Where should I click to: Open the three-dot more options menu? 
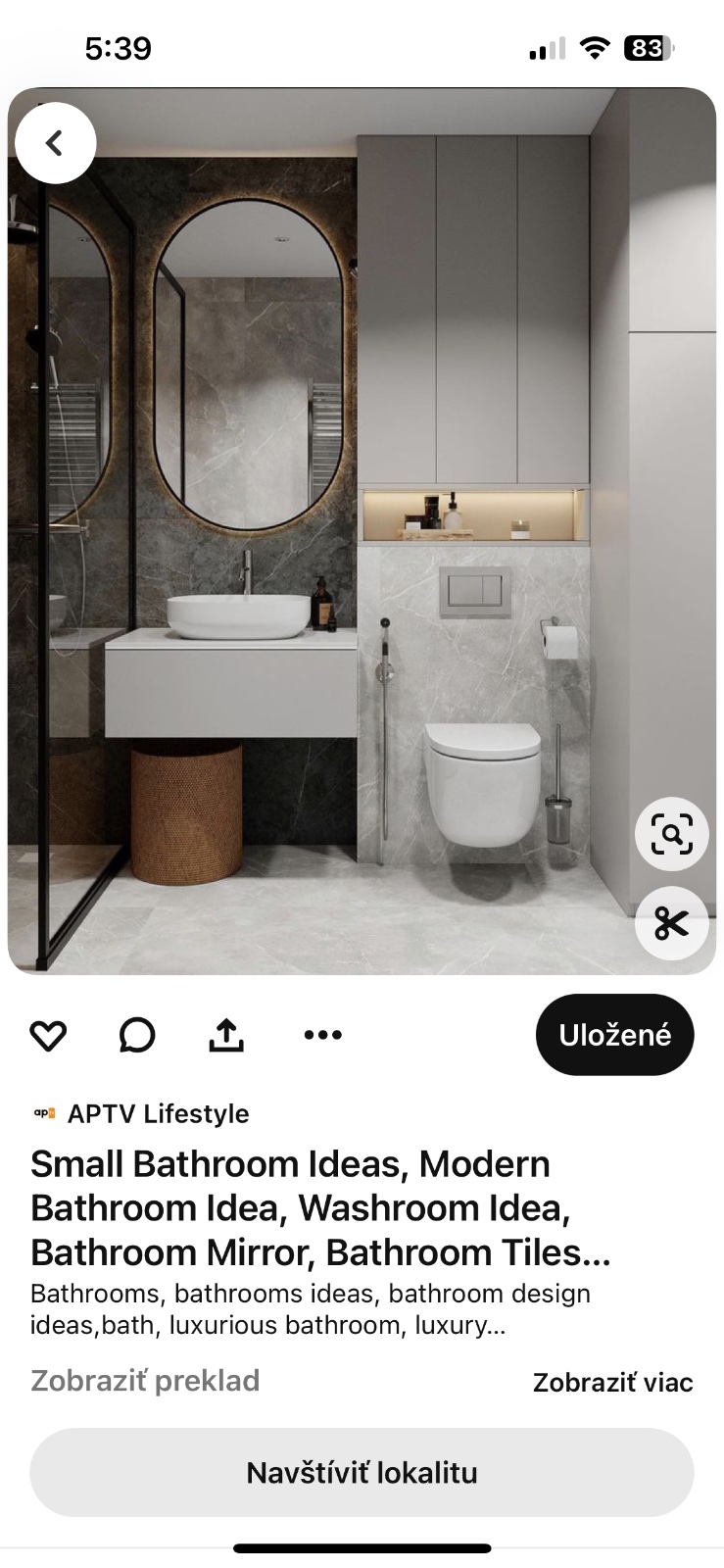322,1035
